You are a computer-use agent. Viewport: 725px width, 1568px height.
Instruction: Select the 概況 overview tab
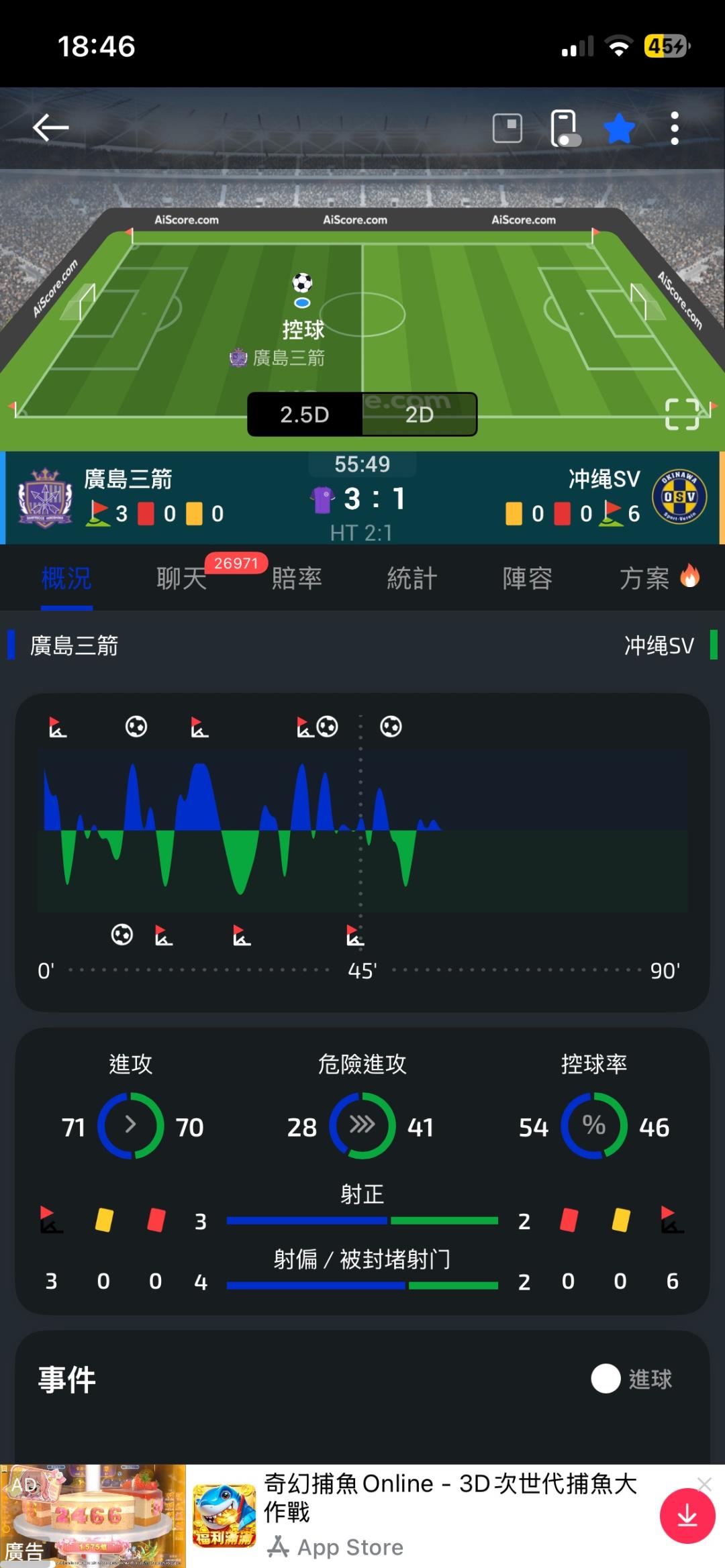pos(66,578)
